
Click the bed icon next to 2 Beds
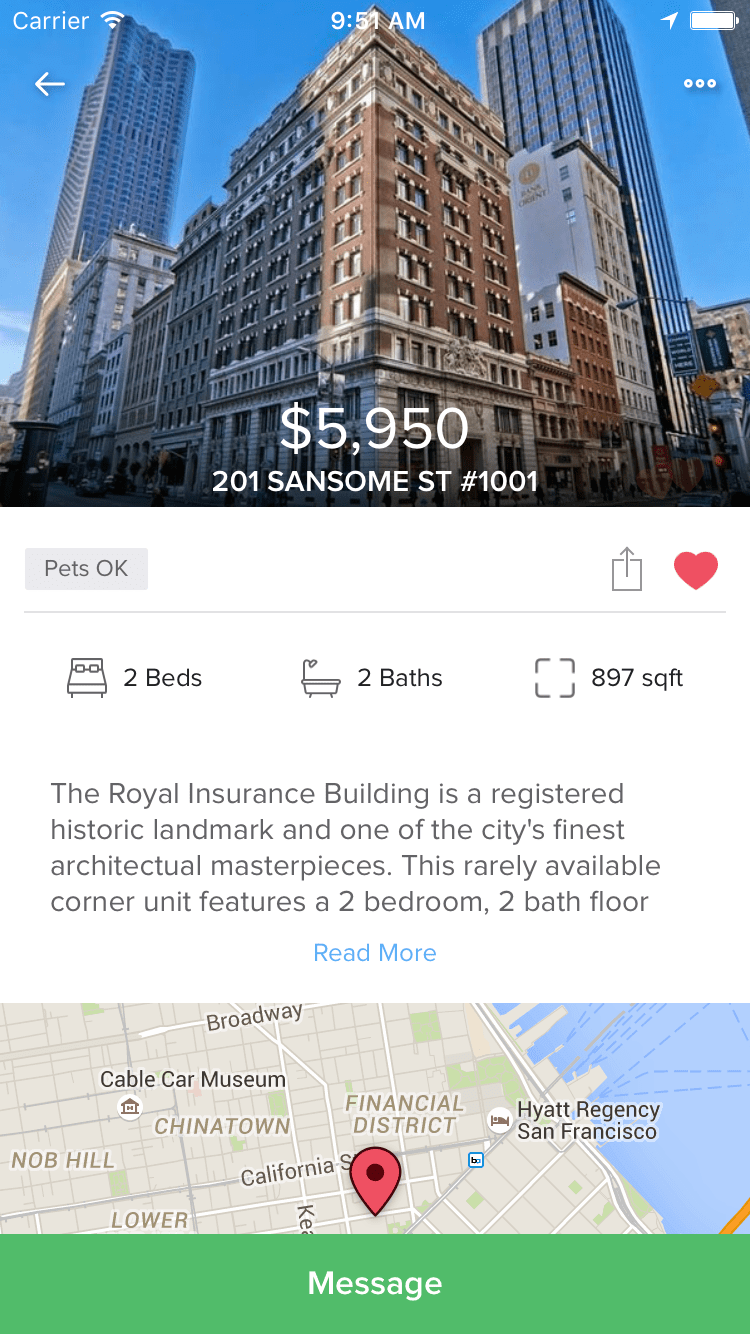(87, 677)
